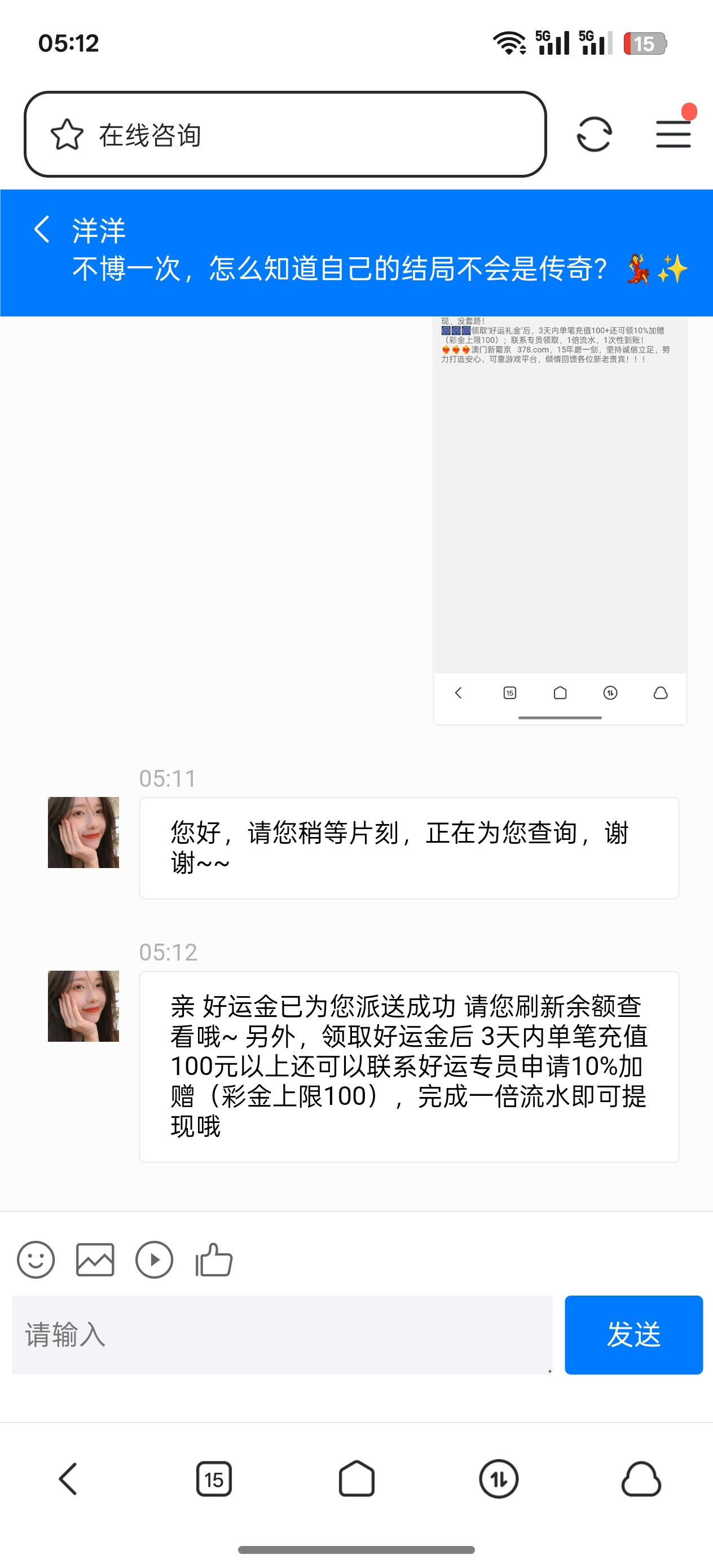Open the sent screenshot image in chat
713x1568 pixels.
click(560, 517)
